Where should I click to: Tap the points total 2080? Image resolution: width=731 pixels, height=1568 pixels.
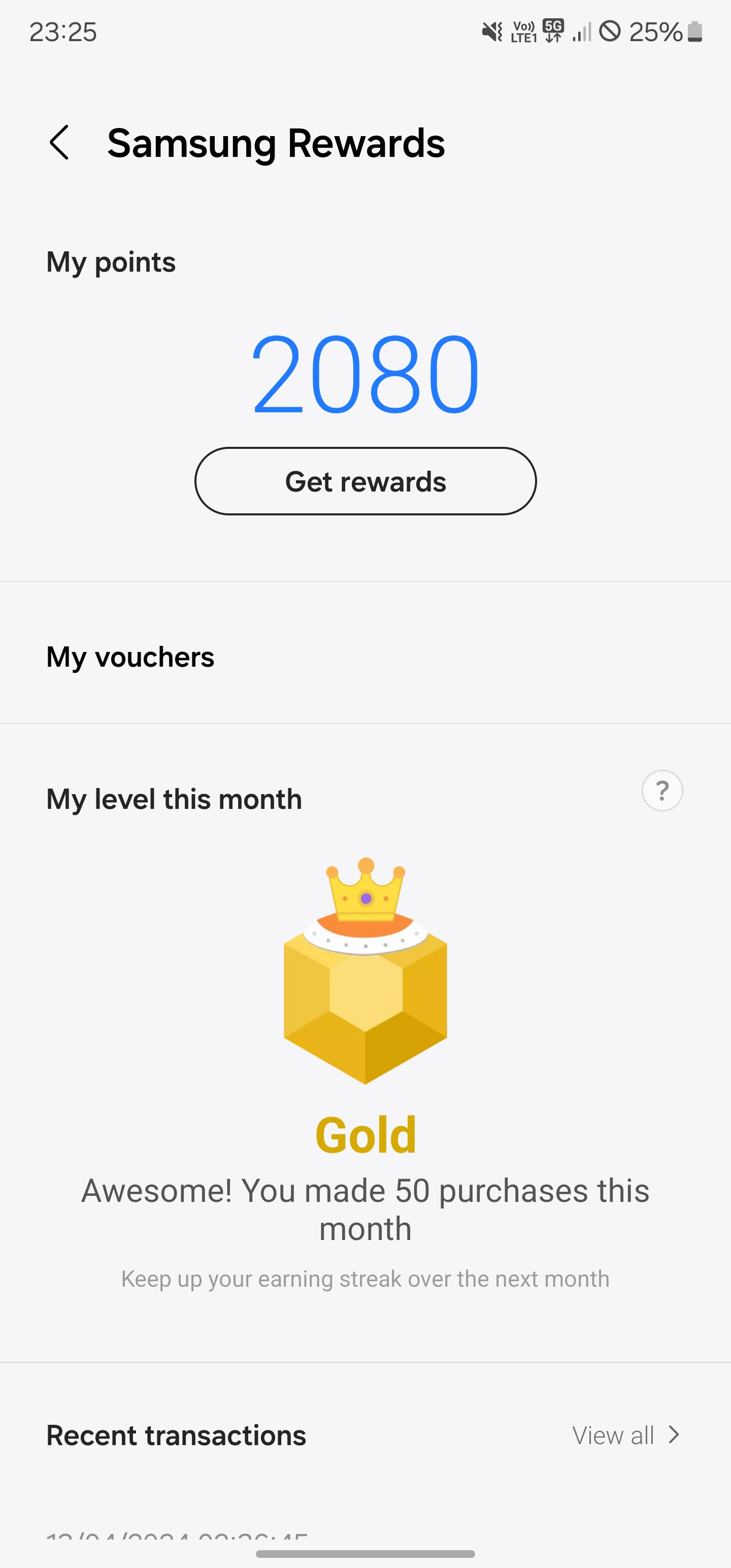click(x=364, y=374)
